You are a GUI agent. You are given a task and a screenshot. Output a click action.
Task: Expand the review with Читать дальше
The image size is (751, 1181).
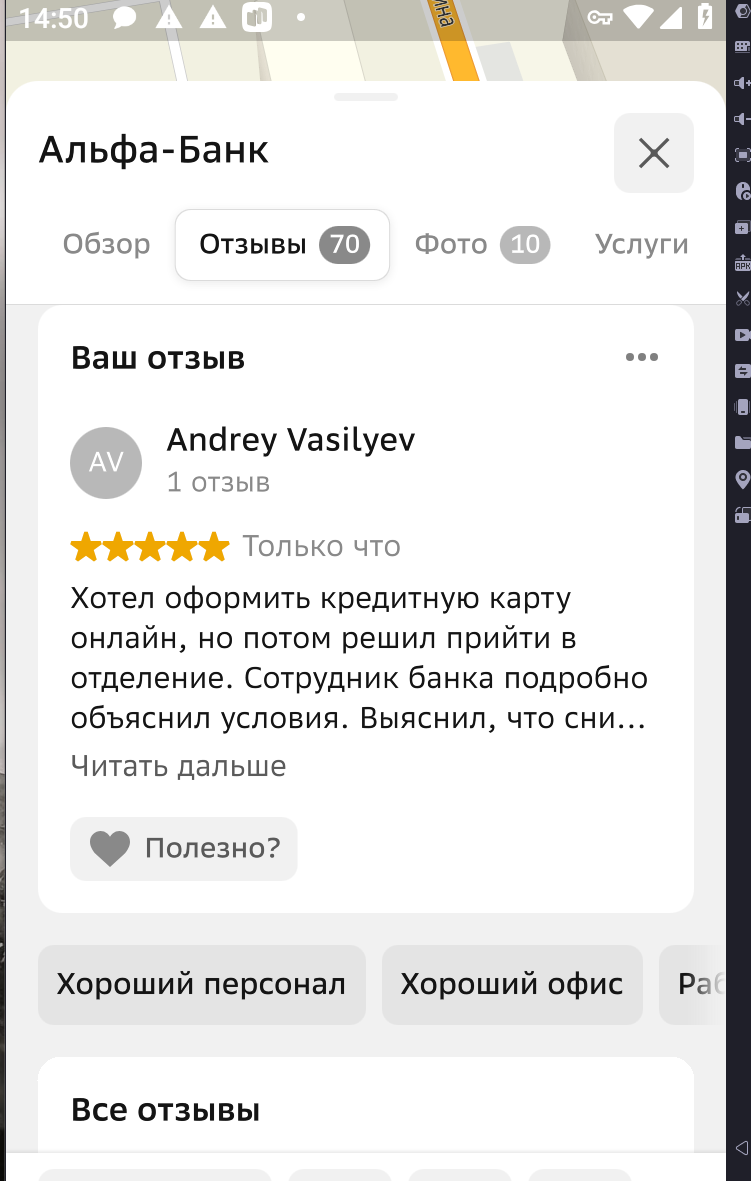point(178,766)
